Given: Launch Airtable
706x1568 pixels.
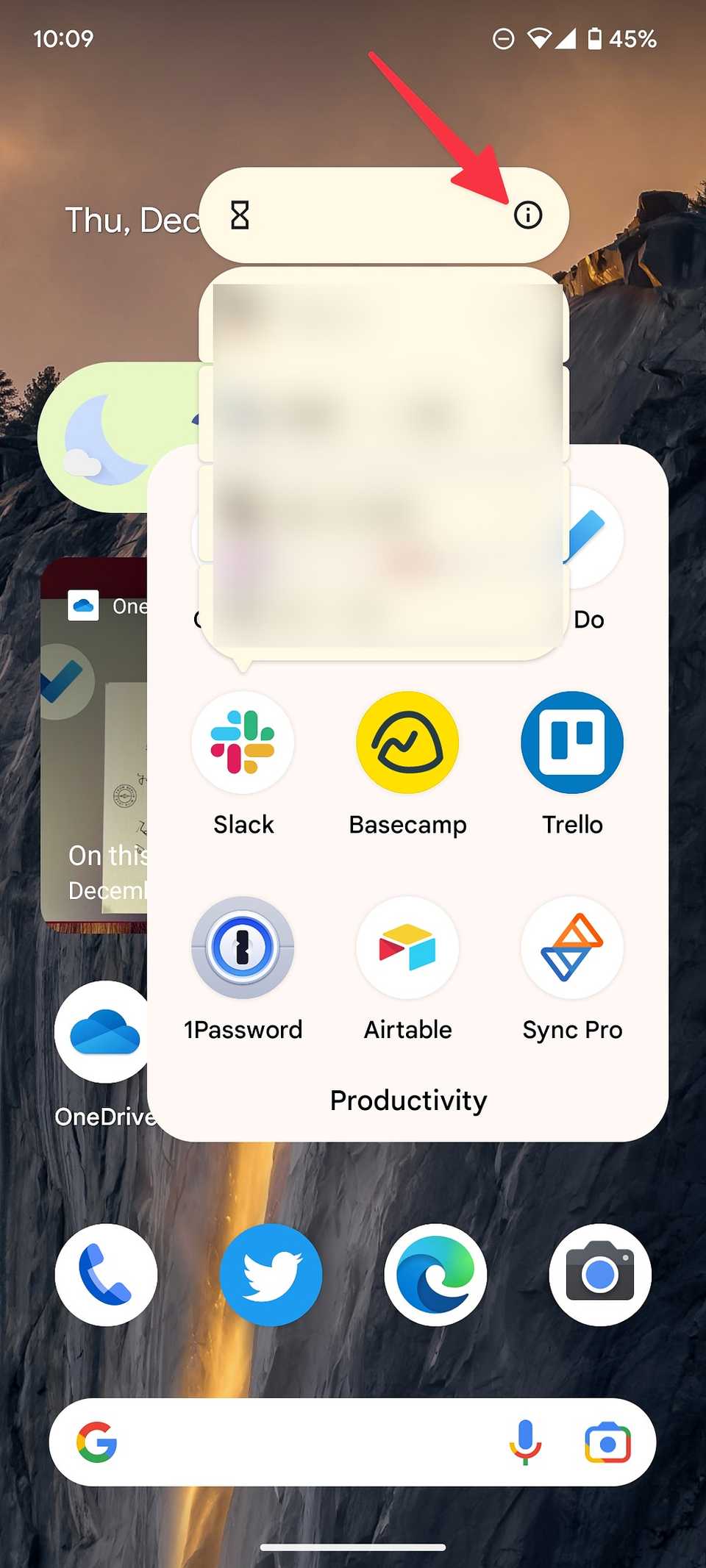Looking at the screenshot, I should pyautogui.click(x=407, y=948).
